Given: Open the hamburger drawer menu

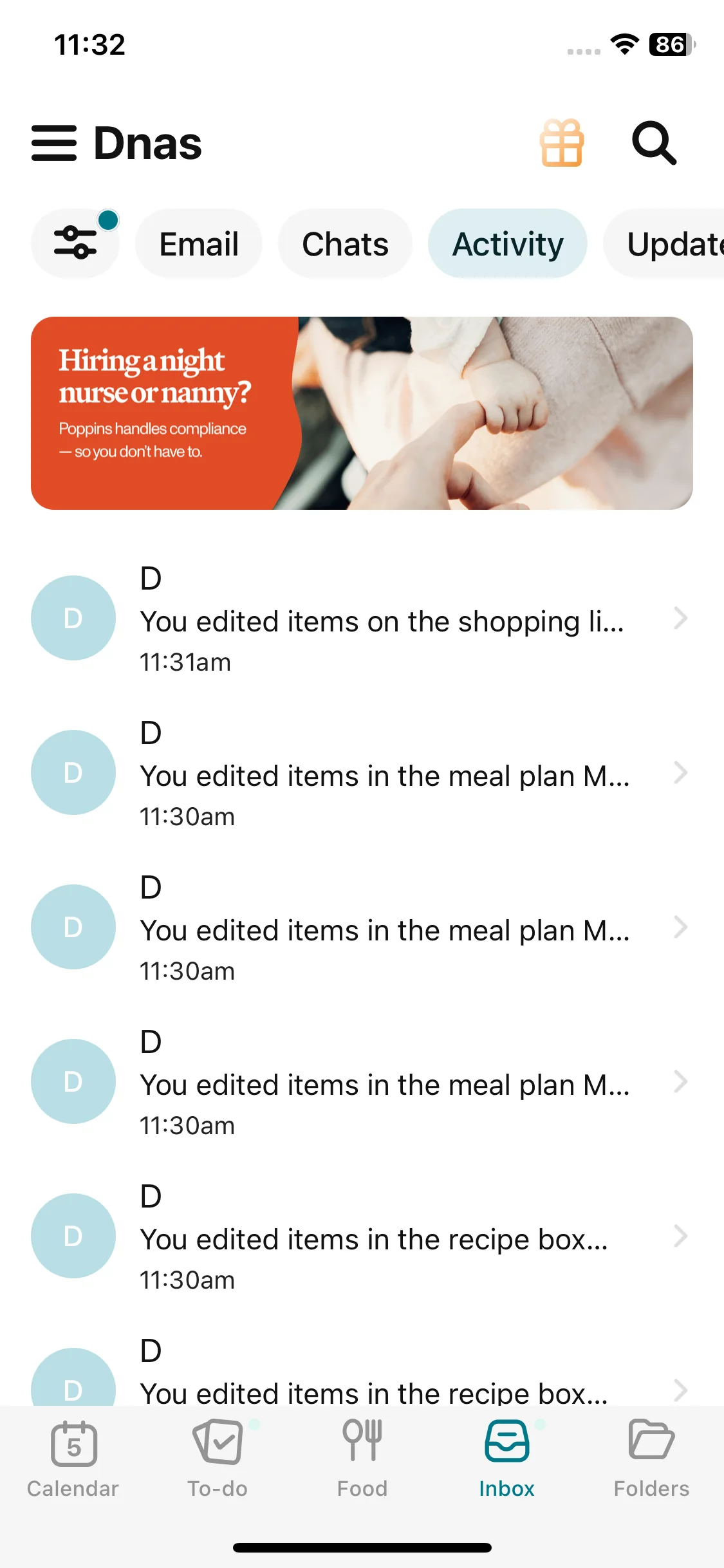Looking at the screenshot, I should point(54,143).
